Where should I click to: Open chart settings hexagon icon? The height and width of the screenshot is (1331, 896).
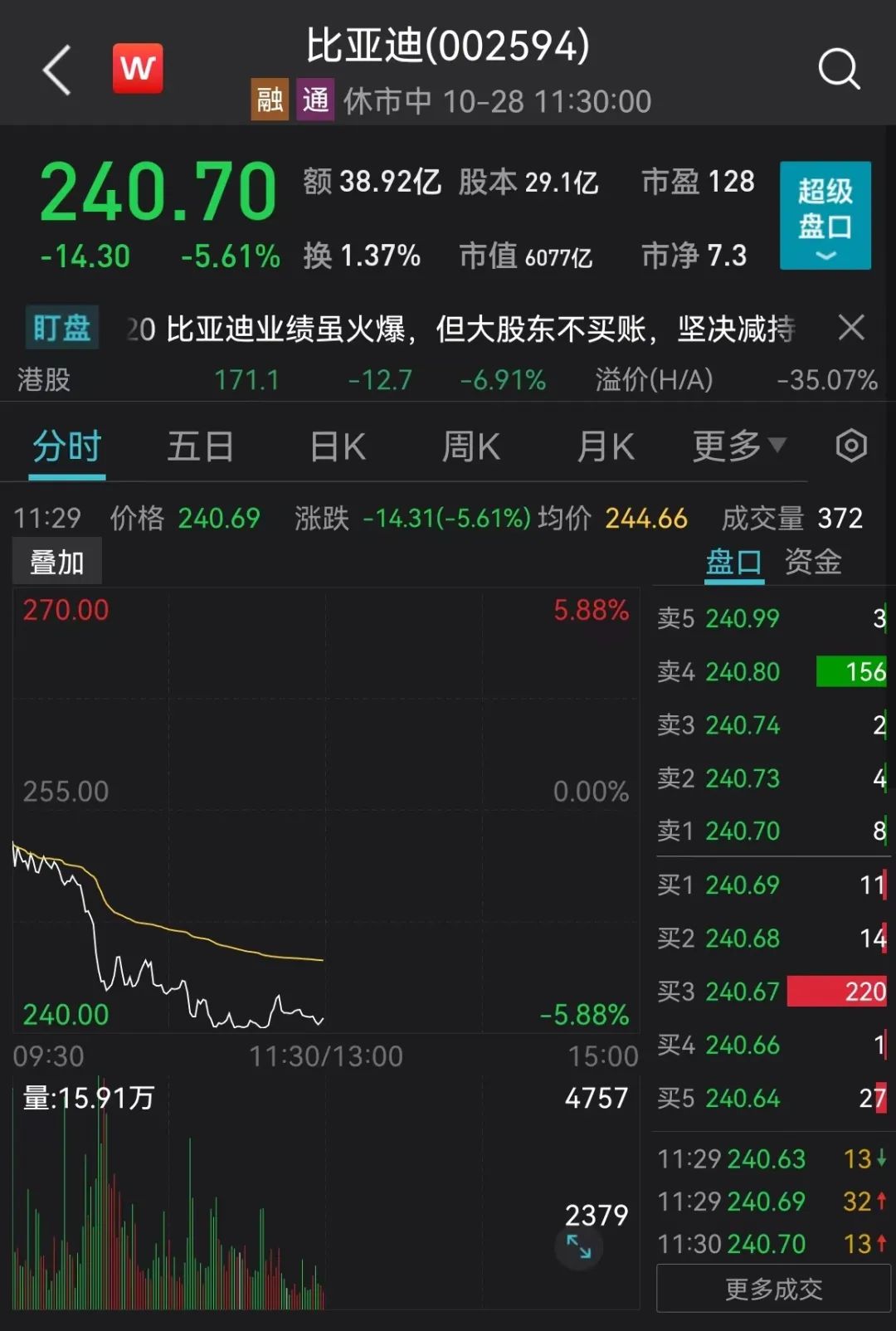[851, 446]
